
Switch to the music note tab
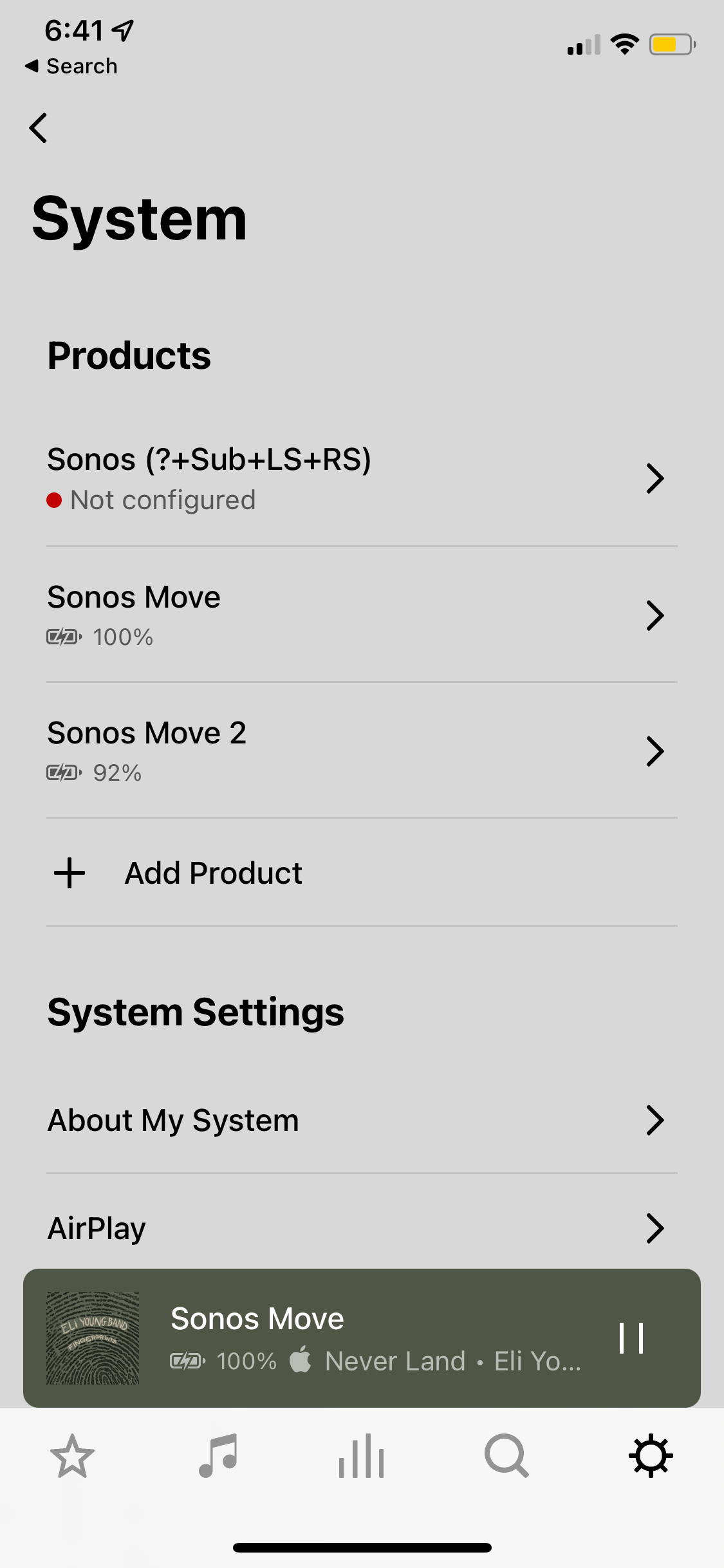coord(218,1456)
